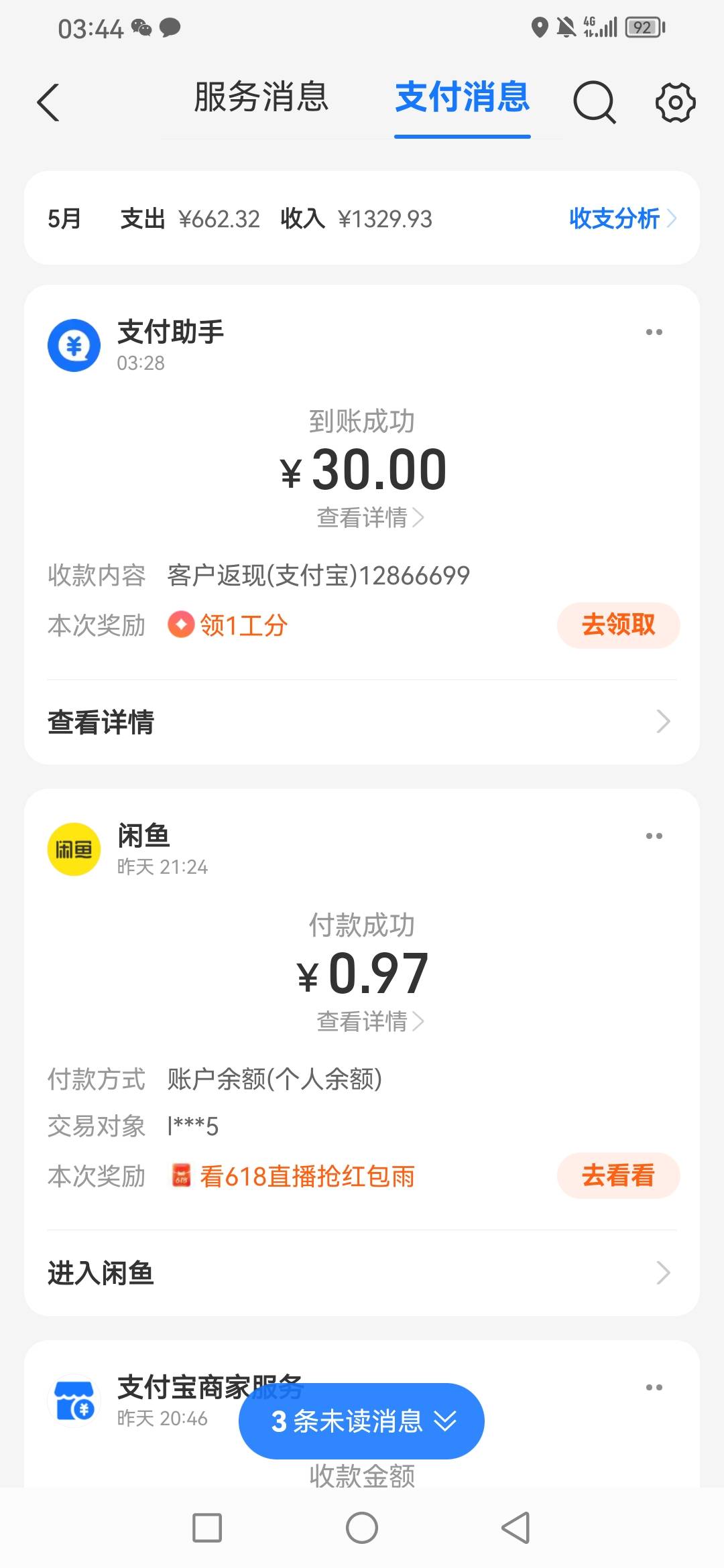Open the more options dots on 闲鱼 card
724x1568 pixels.
[x=654, y=836]
